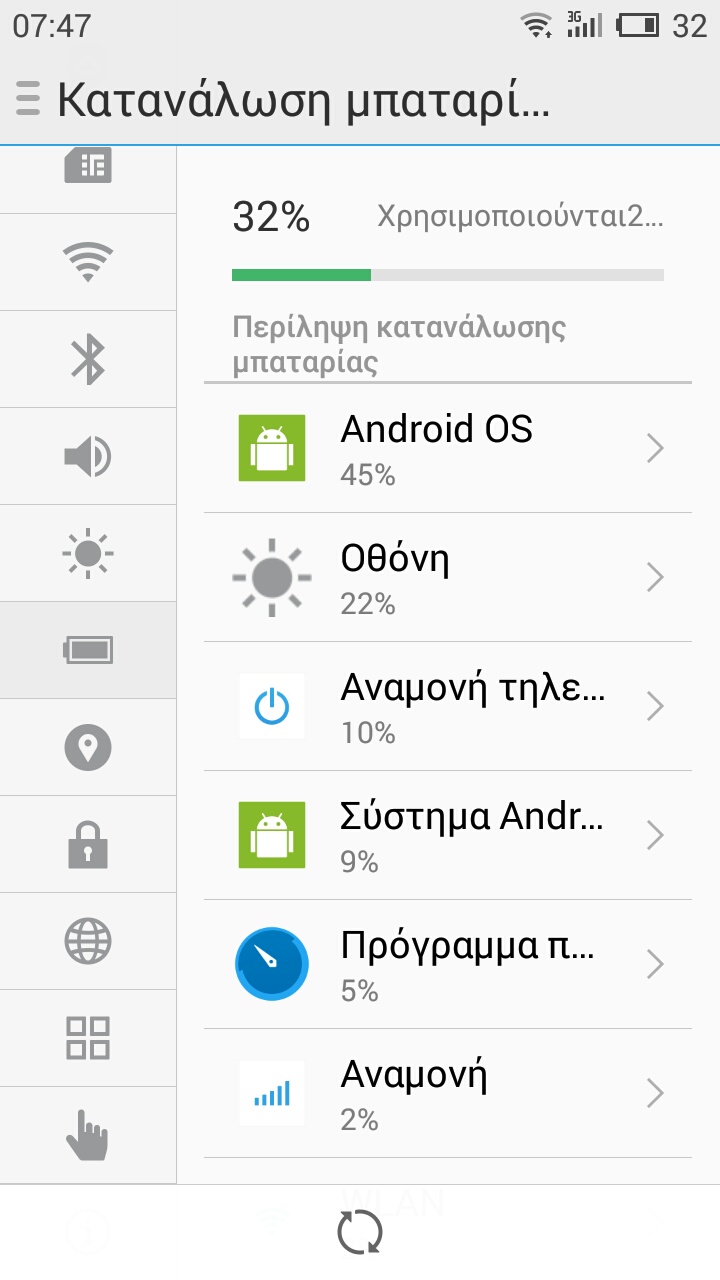Open Σύστημα Android usage details
Screen dimensions: 720x1280
pyautogui.click(x=448, y=836)
